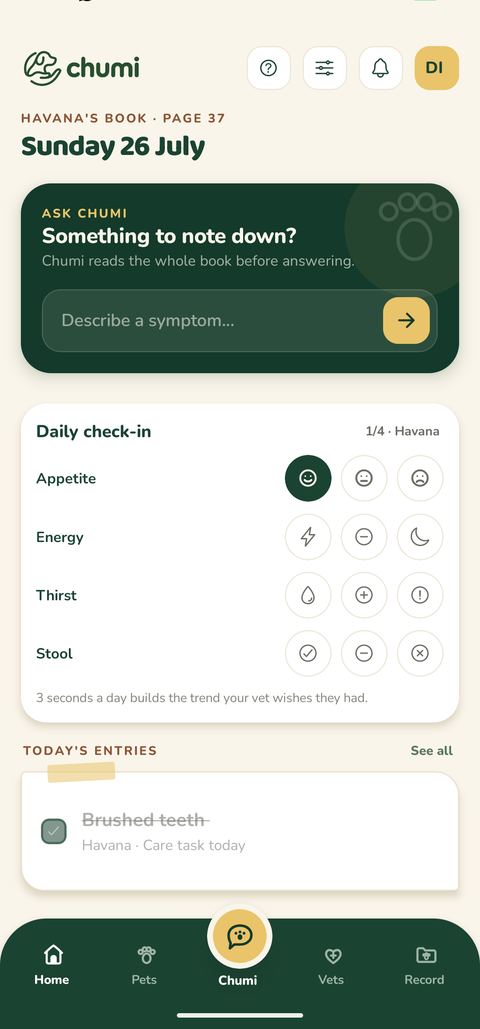Tap the Describe a symptom field

(x=213, y=321)
